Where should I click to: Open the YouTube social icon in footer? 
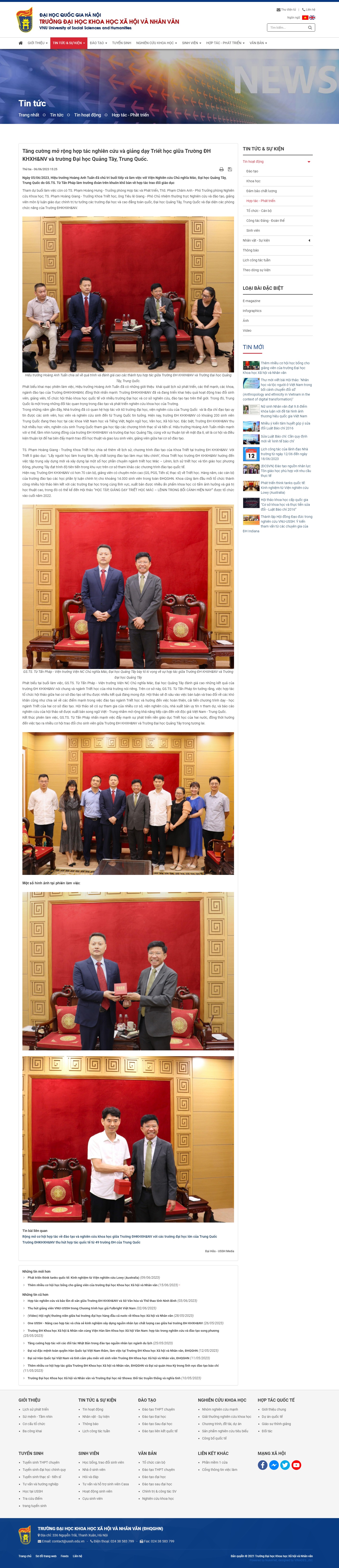(x=296, y=1465)
